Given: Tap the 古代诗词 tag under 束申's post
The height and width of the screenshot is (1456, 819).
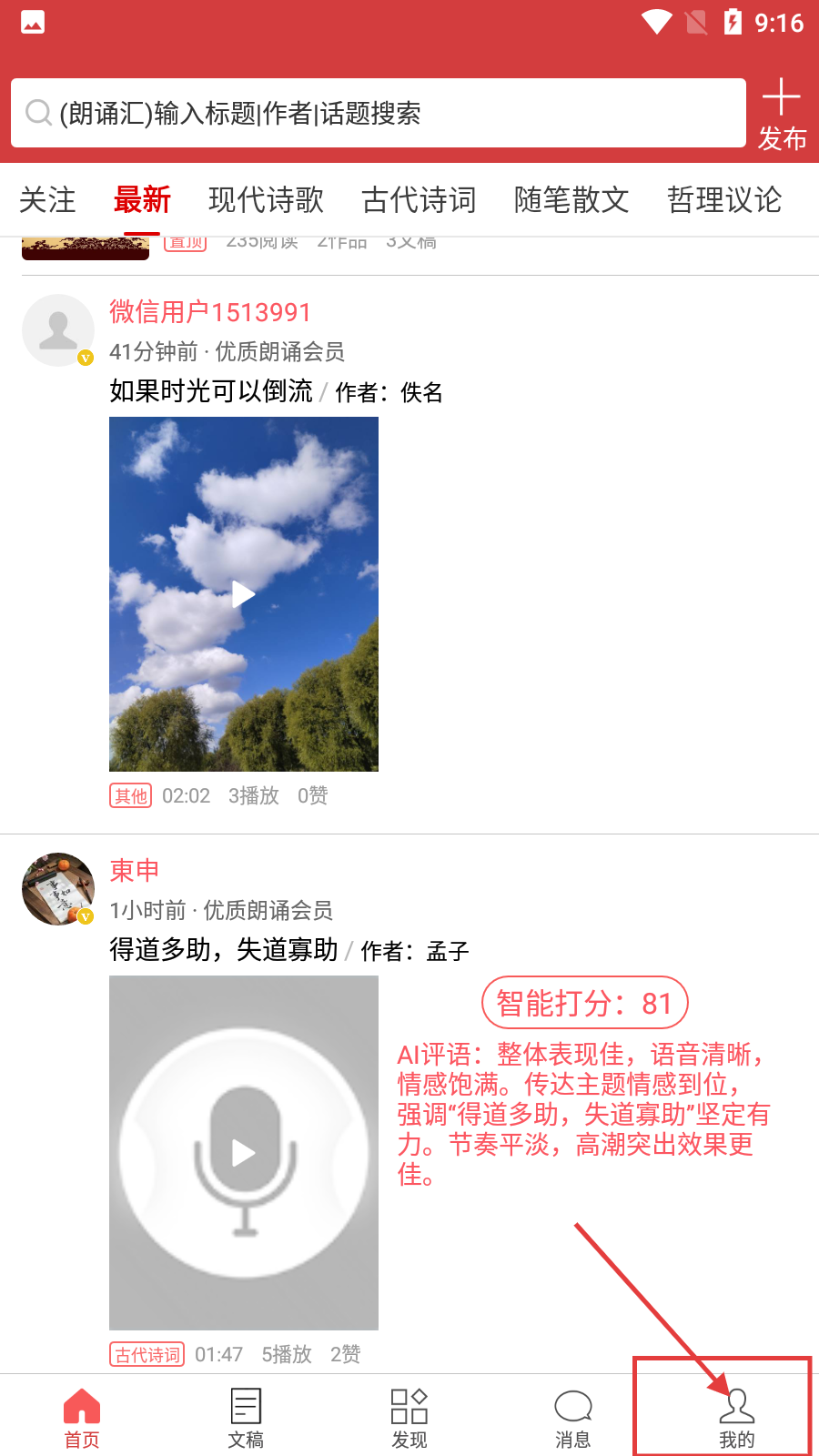Looking at the screenshot, I should click(147, 1355).
